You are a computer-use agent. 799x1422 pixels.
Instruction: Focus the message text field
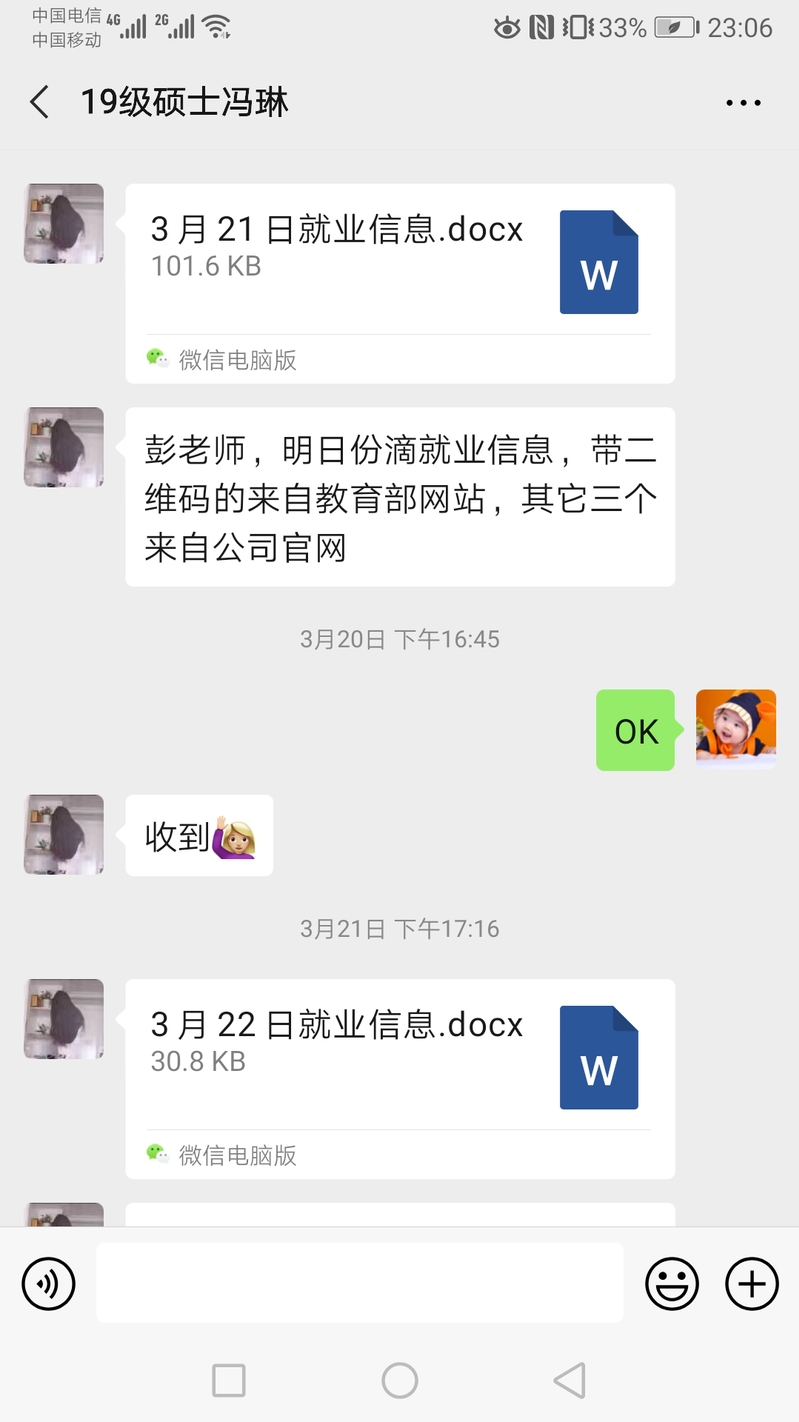359,1283
